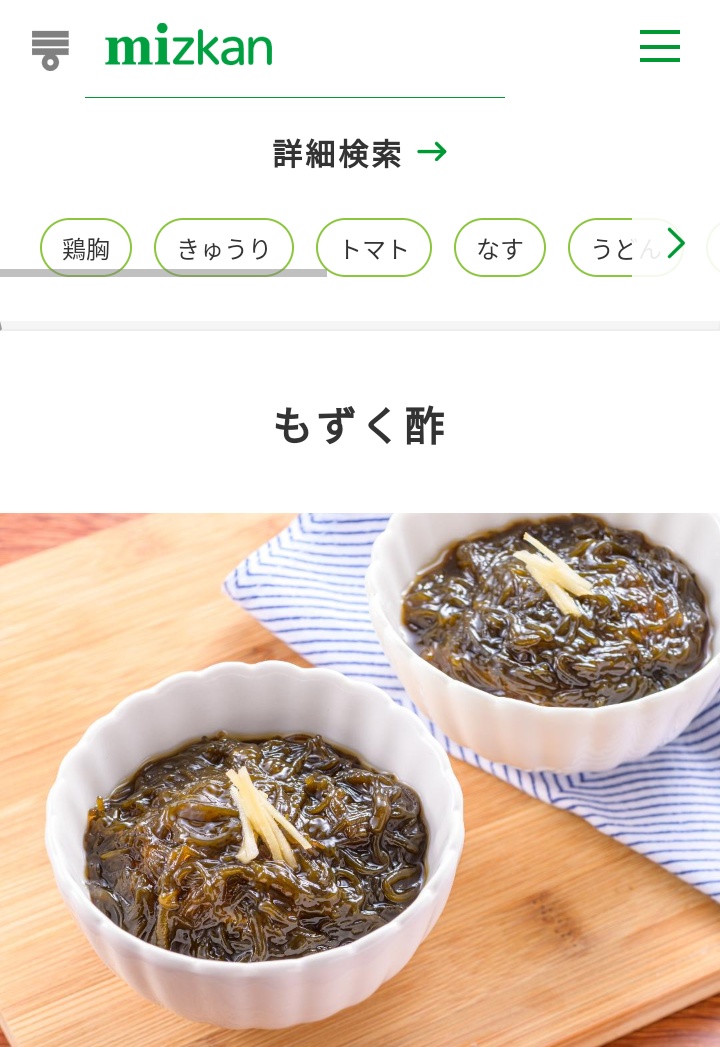This screenshot has height=1047, width=720.
Task: Open the hamburger menu
Action: 660,46
